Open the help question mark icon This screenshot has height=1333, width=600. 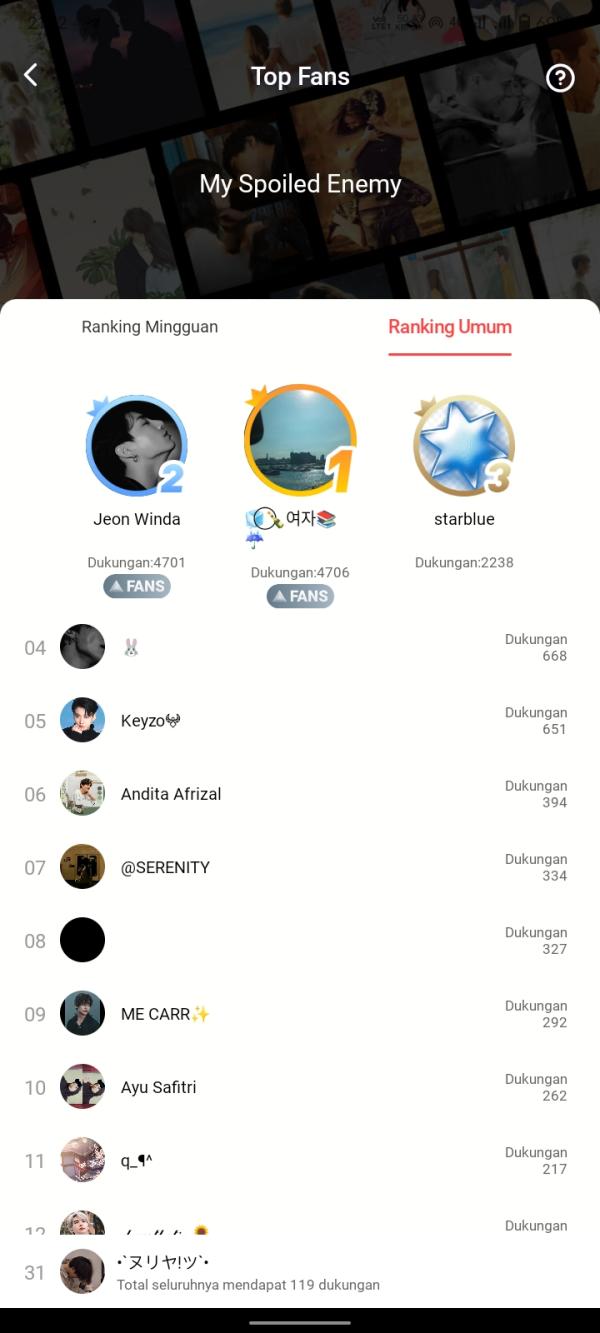coord(560,77)
